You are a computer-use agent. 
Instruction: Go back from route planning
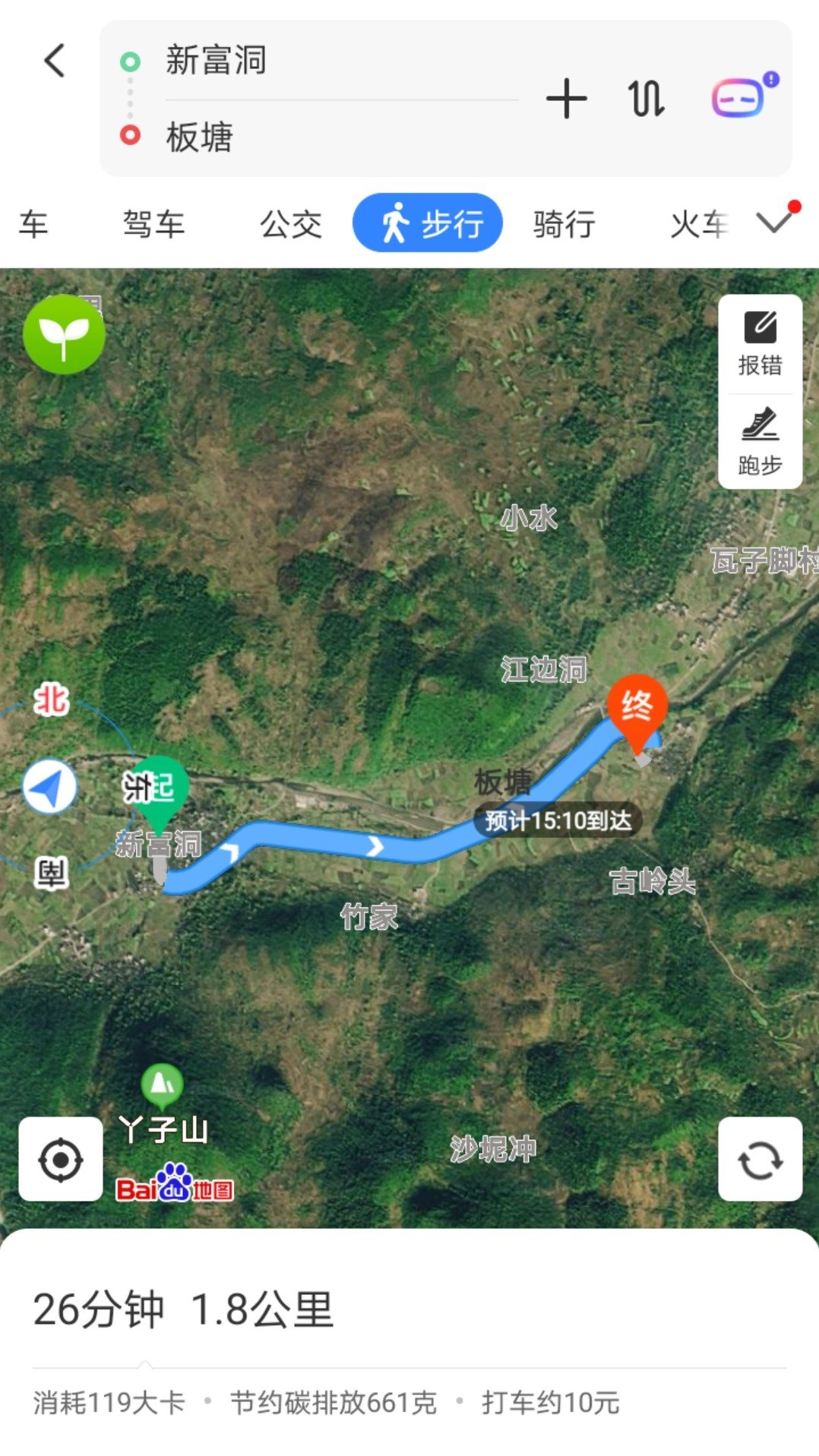tap(55, 61)
